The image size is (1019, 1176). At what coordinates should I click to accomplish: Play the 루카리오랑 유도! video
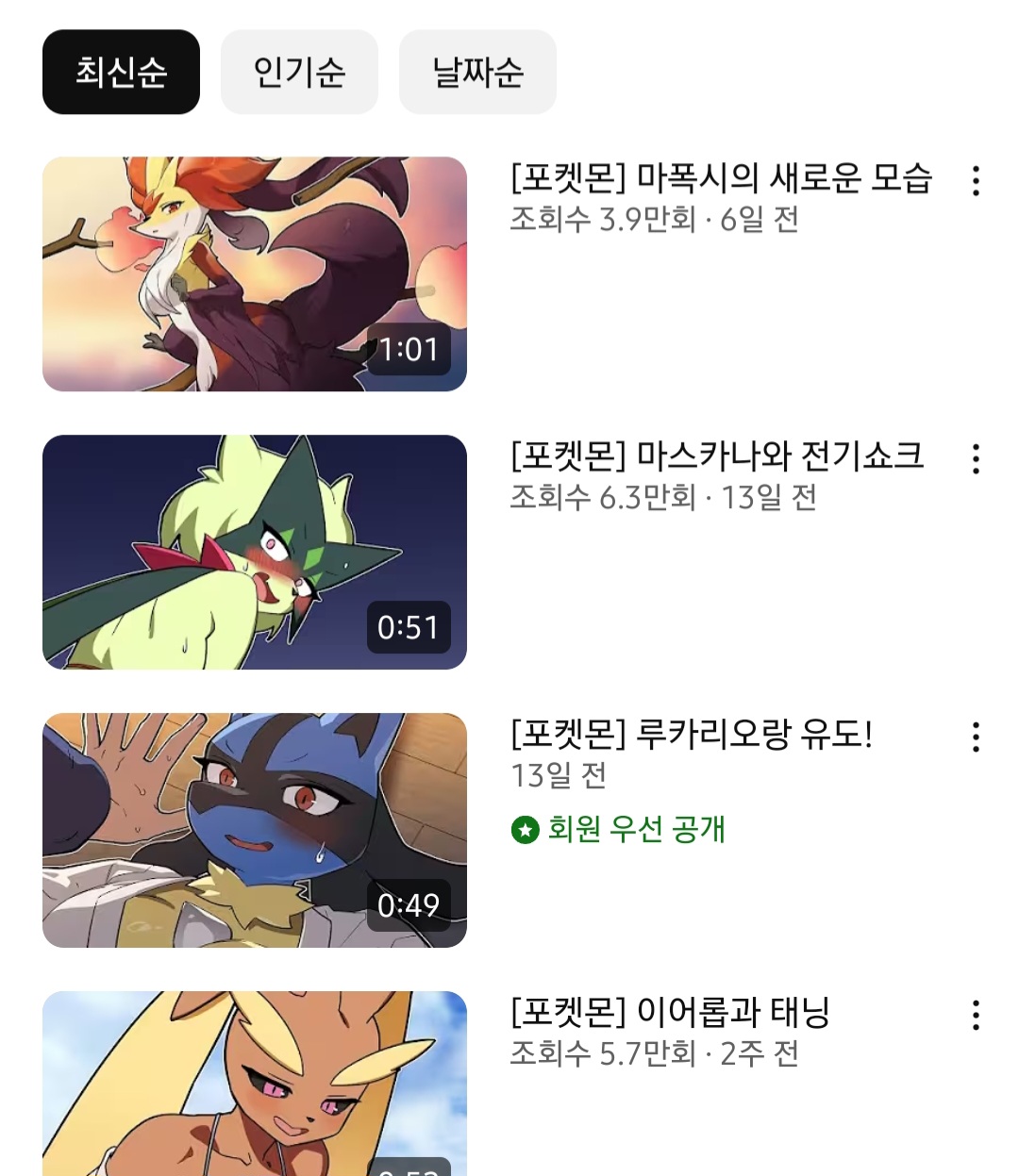(255, 830)
